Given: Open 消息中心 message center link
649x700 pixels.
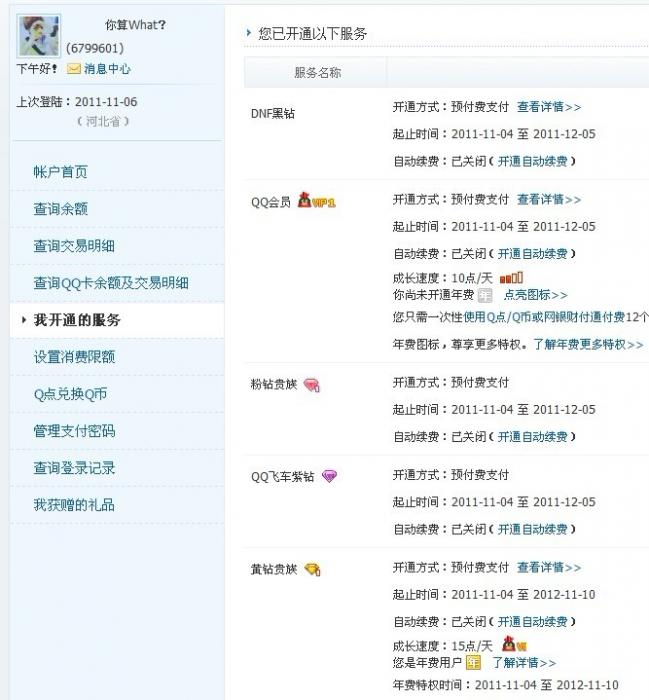Looking at the screenshot, I should (x=107, y=69).
